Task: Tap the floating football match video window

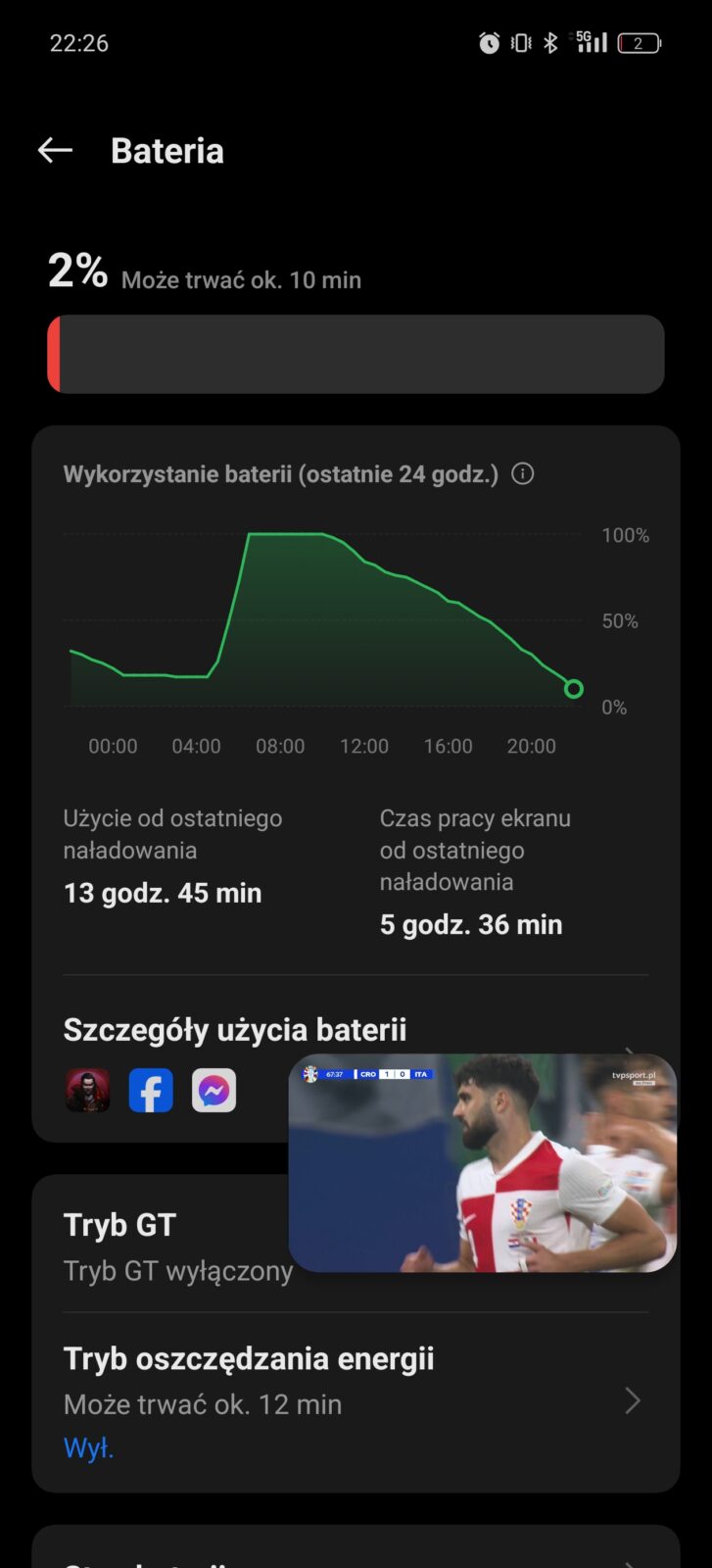Action: tap(482, 1164)
